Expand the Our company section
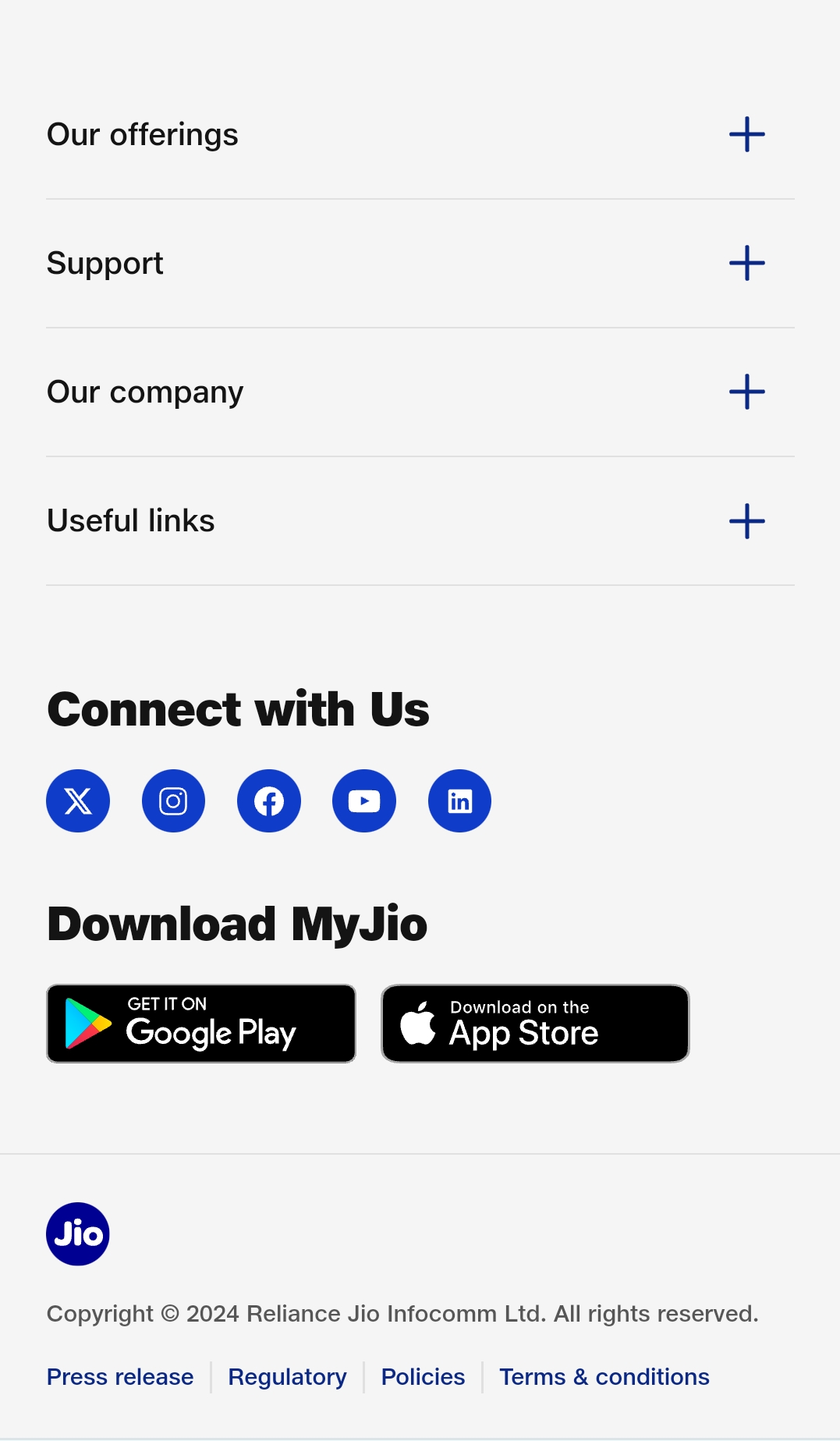 pyautogui.click(x=746, y=392)
